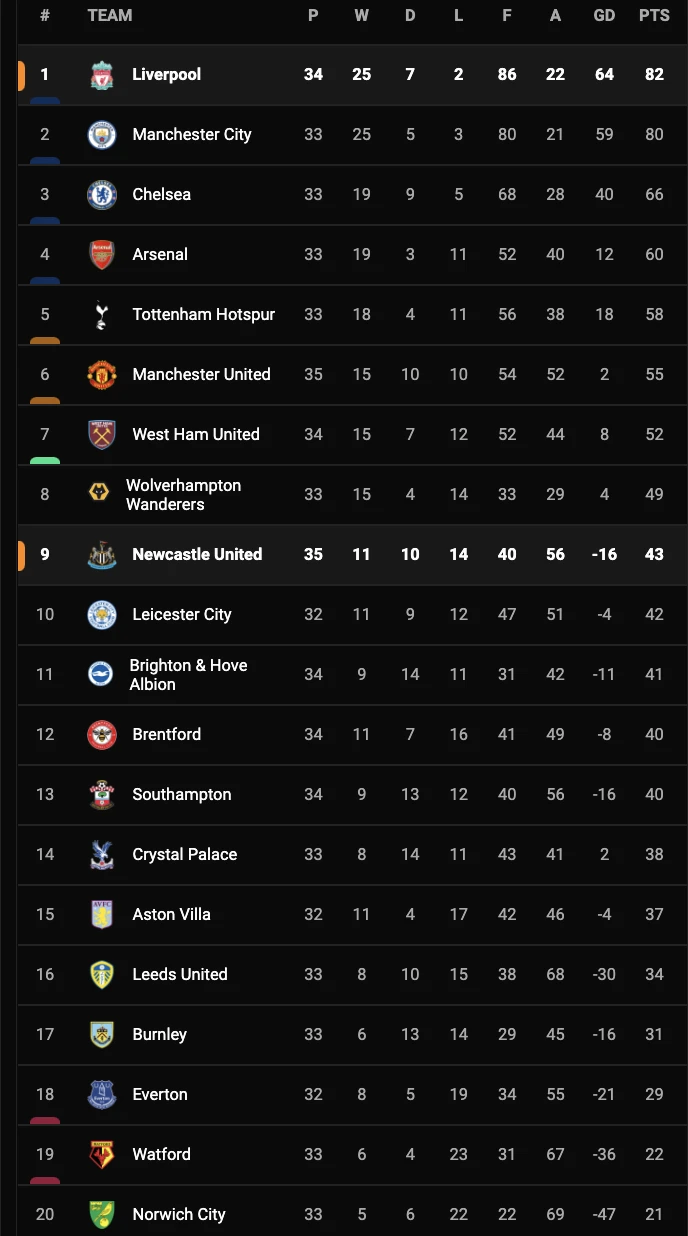Tap Wolverhampton Wanderers in the standings
This screenshot has height=1236, width=688.
pos(183,494)
